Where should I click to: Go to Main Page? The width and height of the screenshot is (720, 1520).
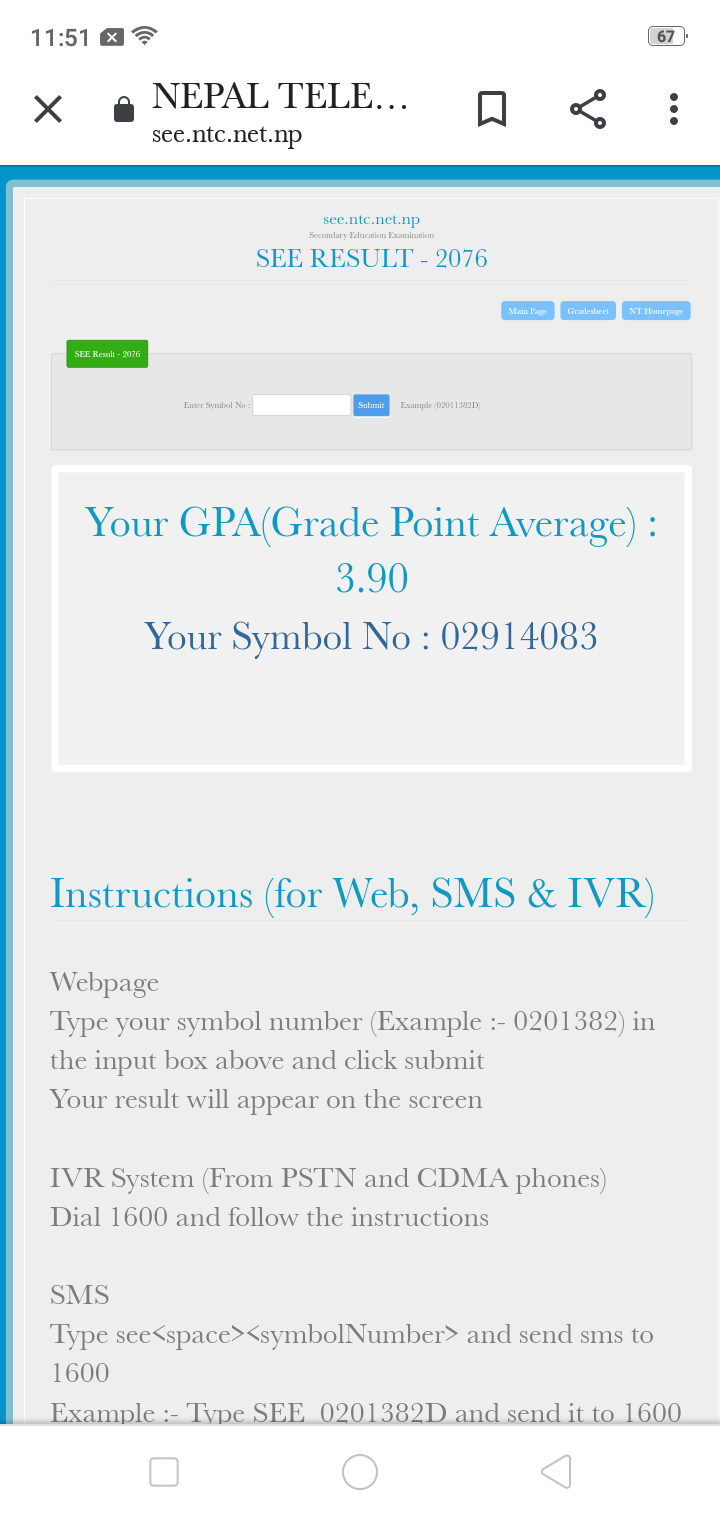(527, 311)
